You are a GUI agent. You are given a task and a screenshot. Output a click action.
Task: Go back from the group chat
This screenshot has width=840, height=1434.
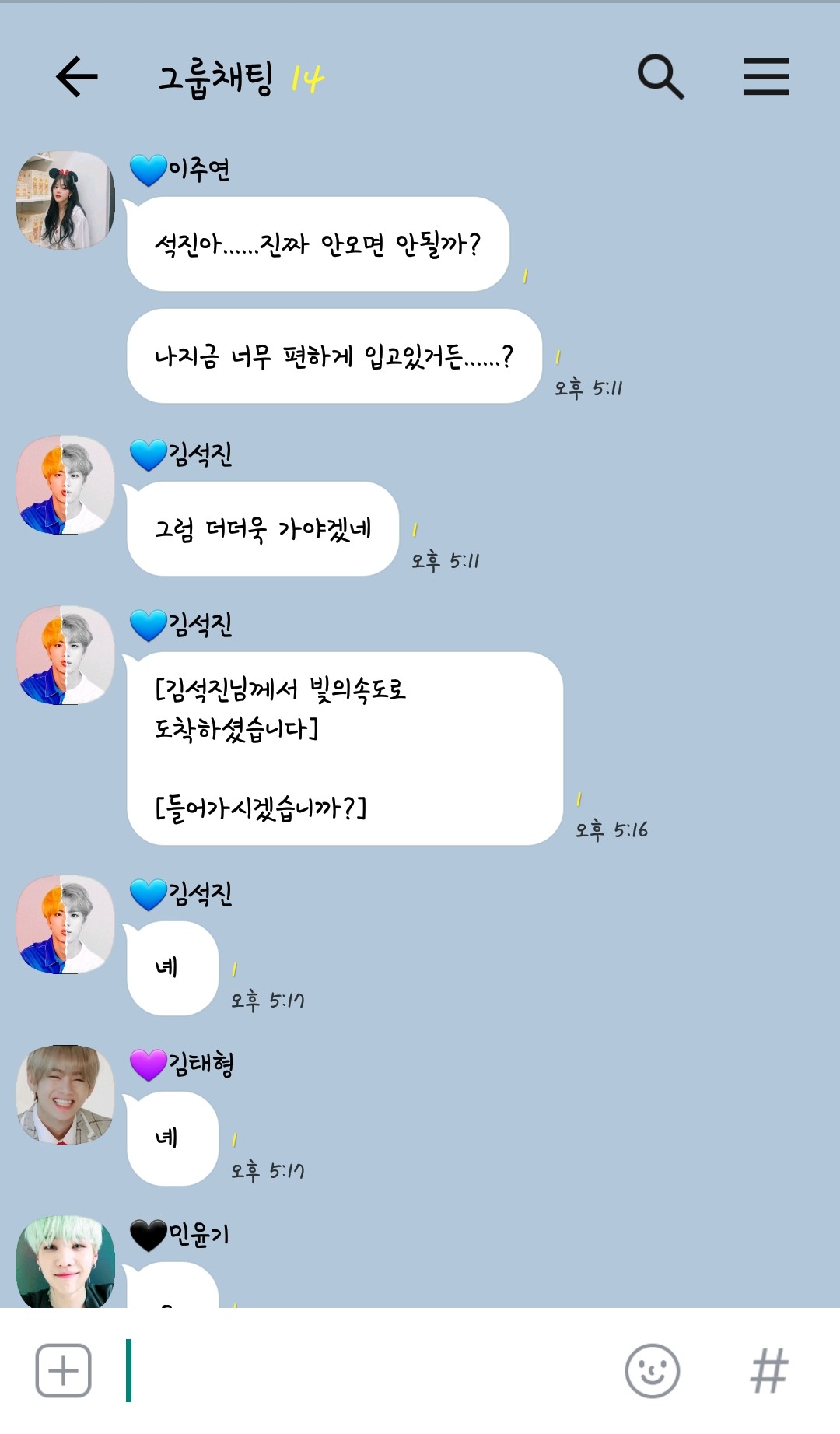tap(77, 76)
